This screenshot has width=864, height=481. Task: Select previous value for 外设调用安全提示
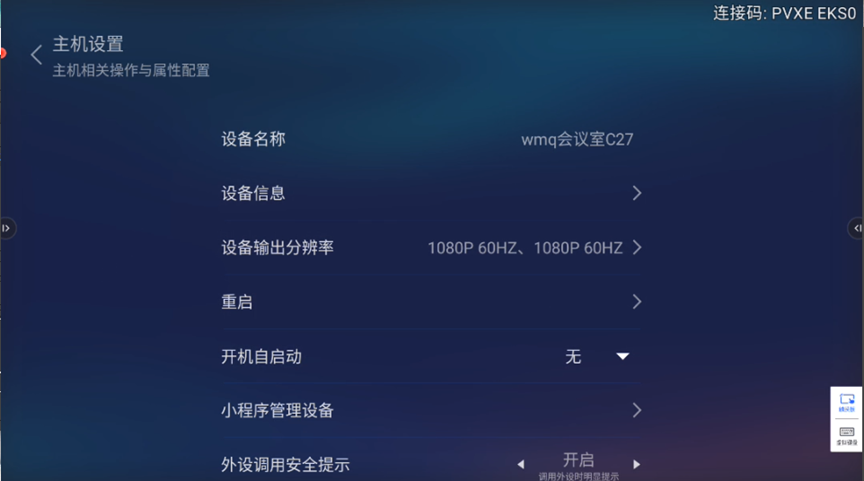point(520,464)
